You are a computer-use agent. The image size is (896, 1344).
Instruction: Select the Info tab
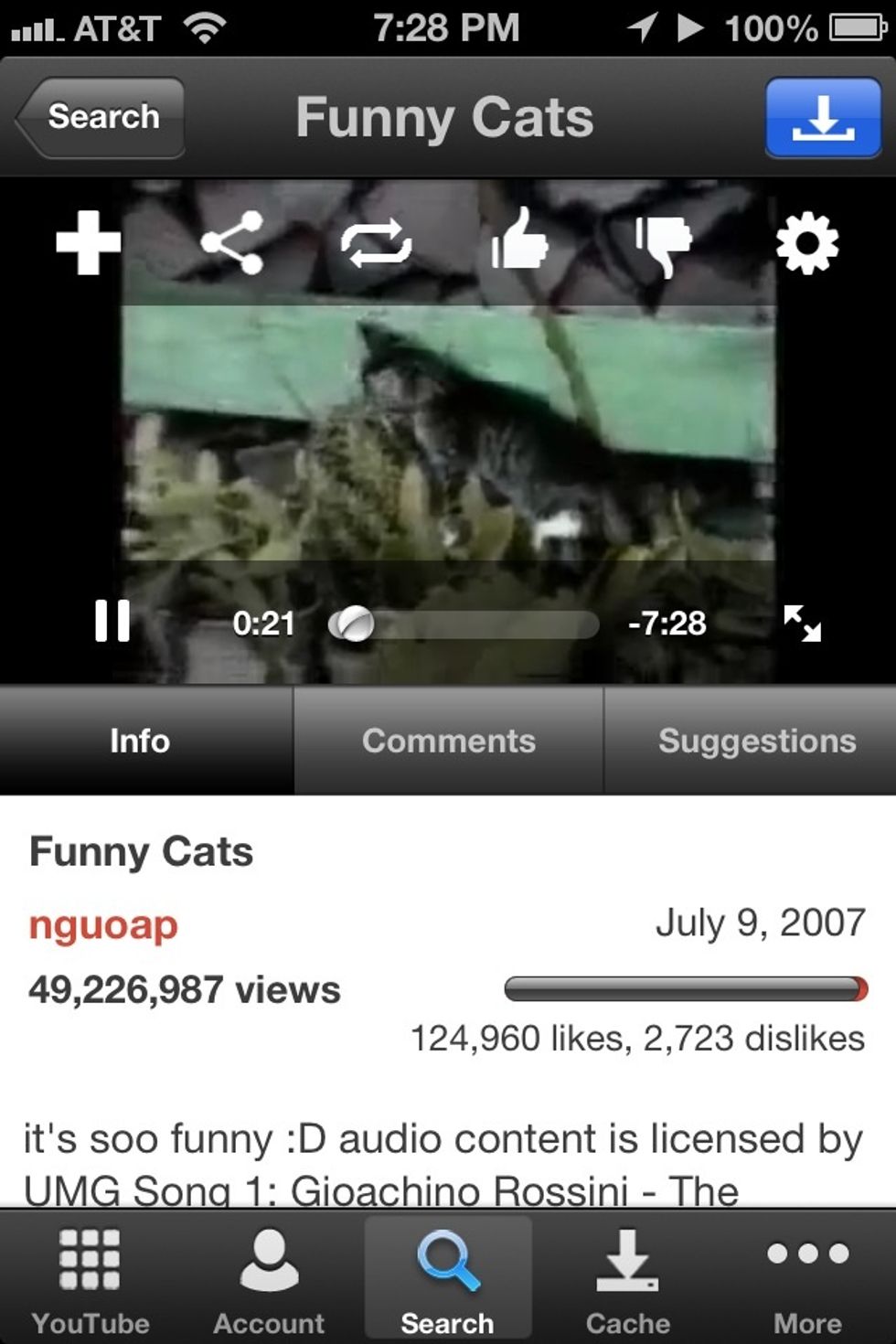140,741
